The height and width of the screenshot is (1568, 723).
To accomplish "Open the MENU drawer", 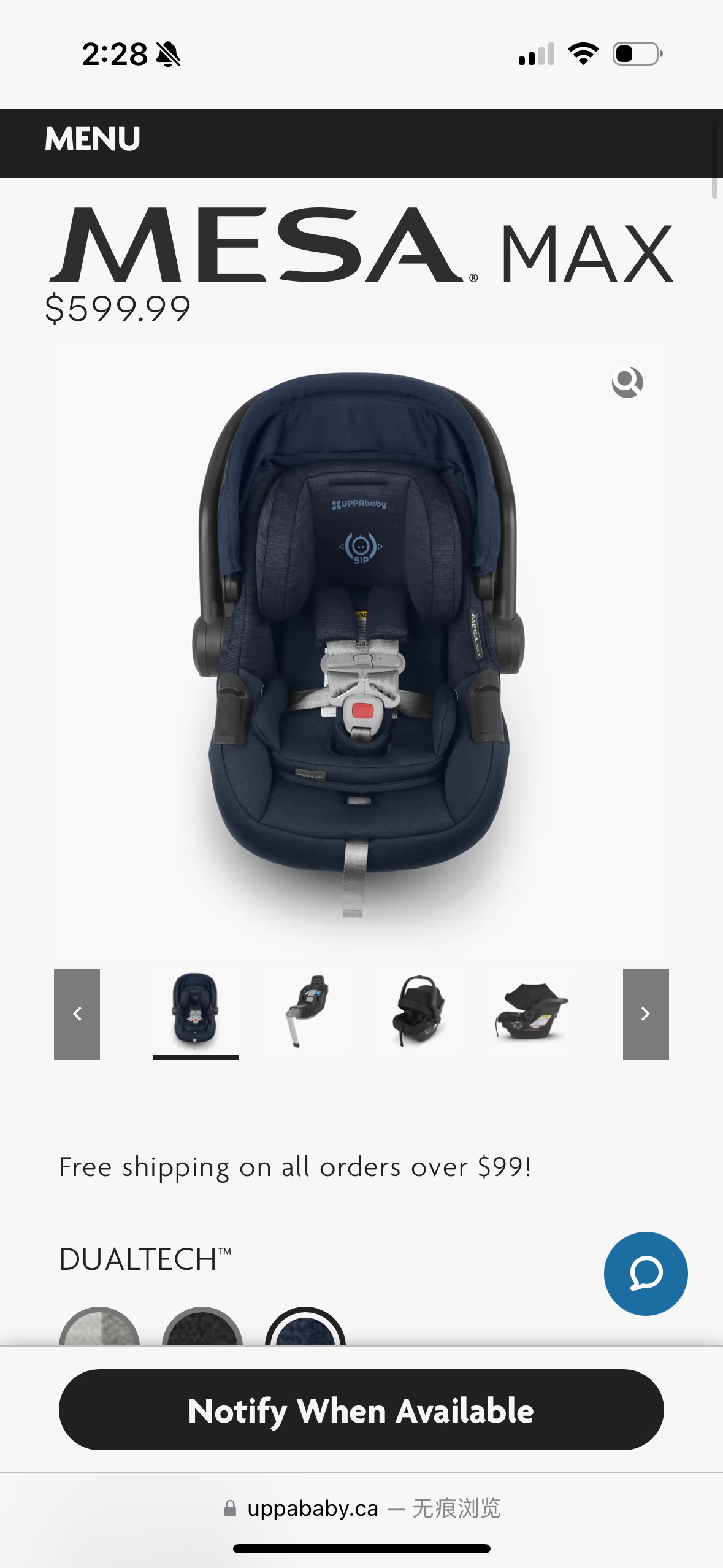I will [x=92, y=139].
